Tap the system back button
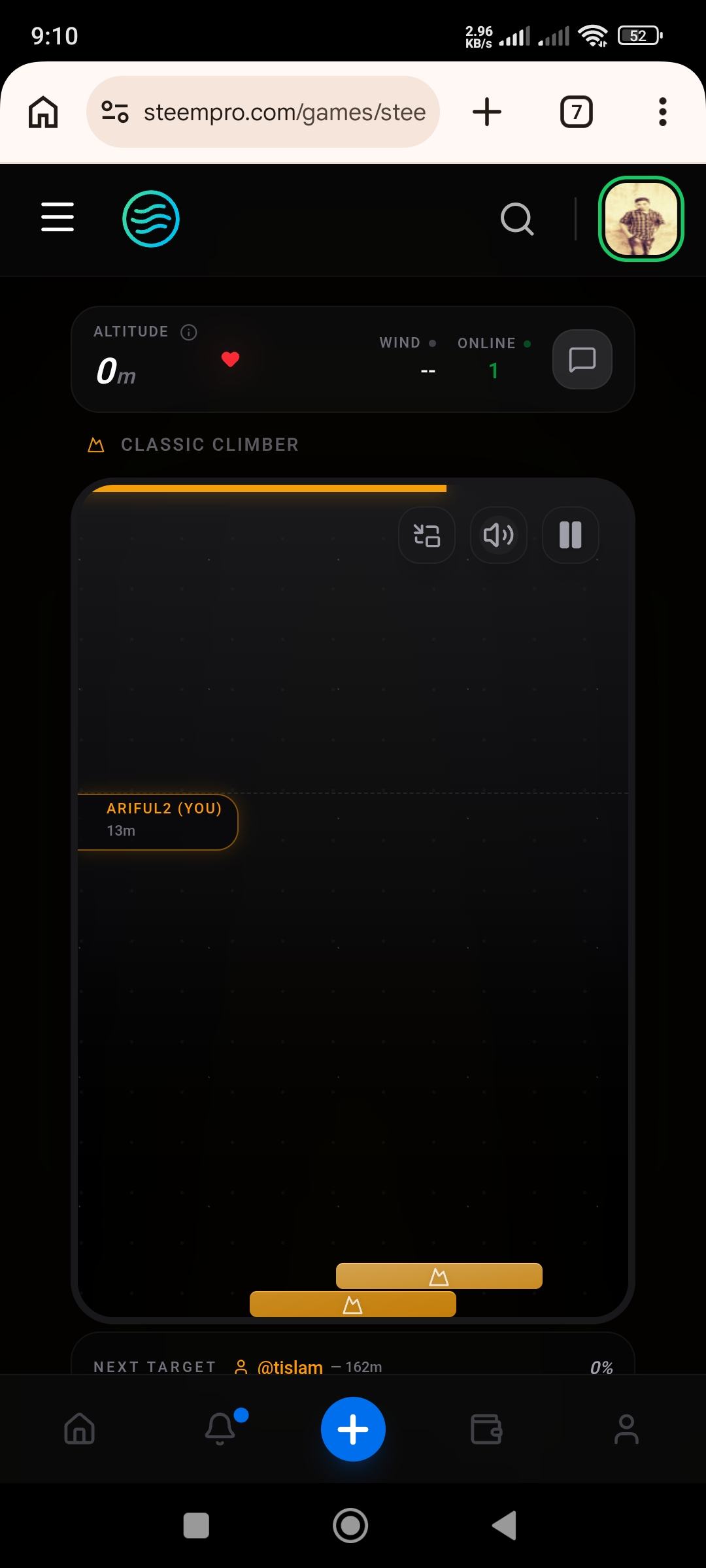This screenshot has width=706, height=1568. (x=505, y=1526)
